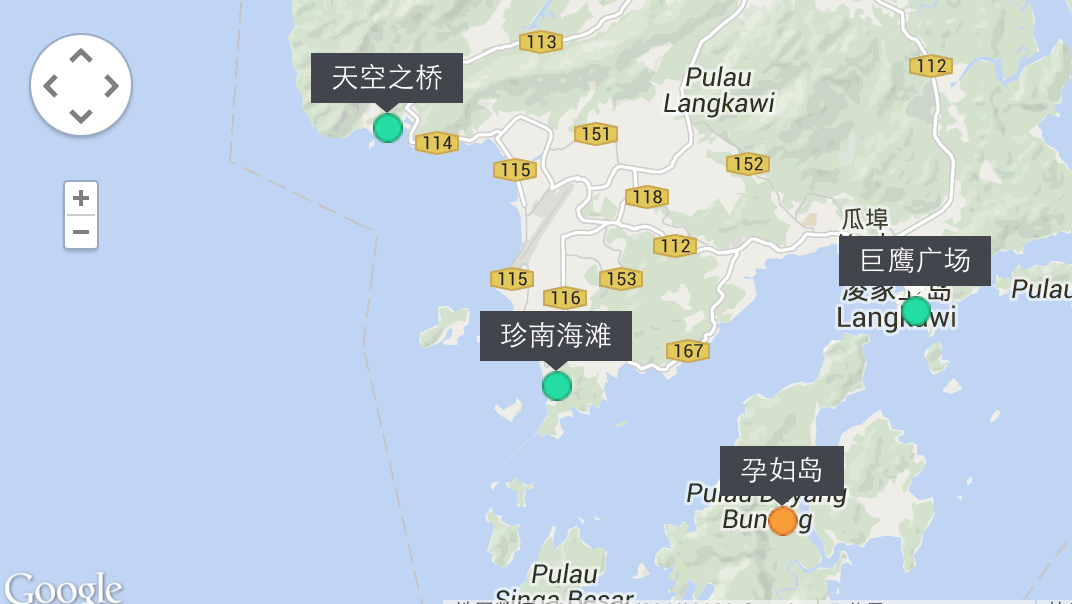This screenshot has height=604, width=1072.
Task: Zoom out with the minus button
Action: [x=81, y=232]
